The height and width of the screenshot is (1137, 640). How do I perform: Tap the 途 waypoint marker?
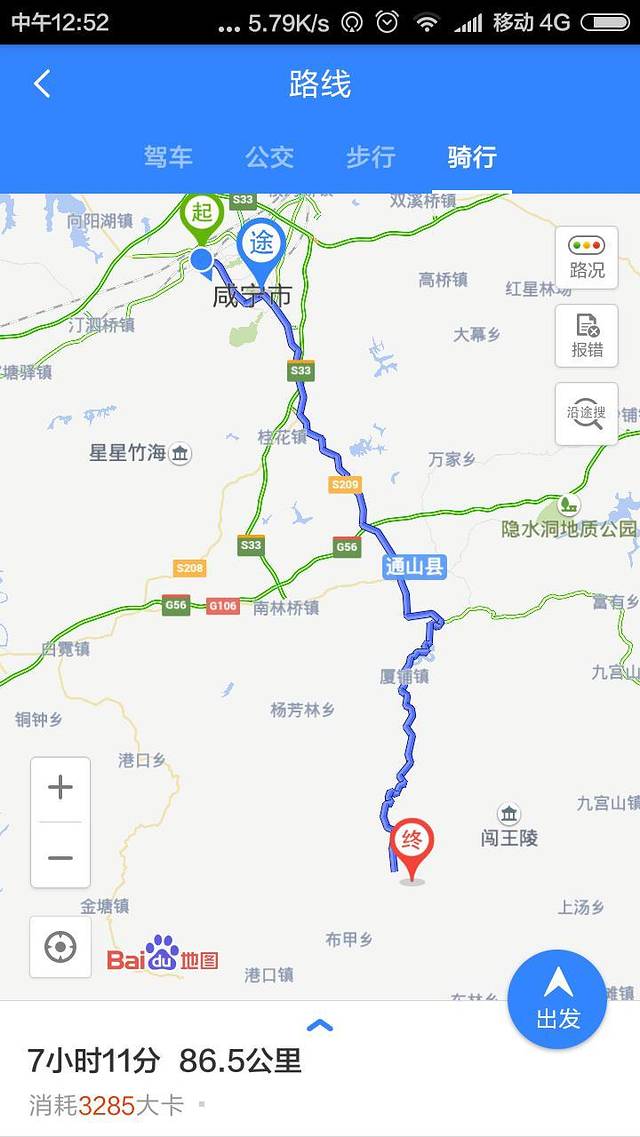[x=261, y=243]
